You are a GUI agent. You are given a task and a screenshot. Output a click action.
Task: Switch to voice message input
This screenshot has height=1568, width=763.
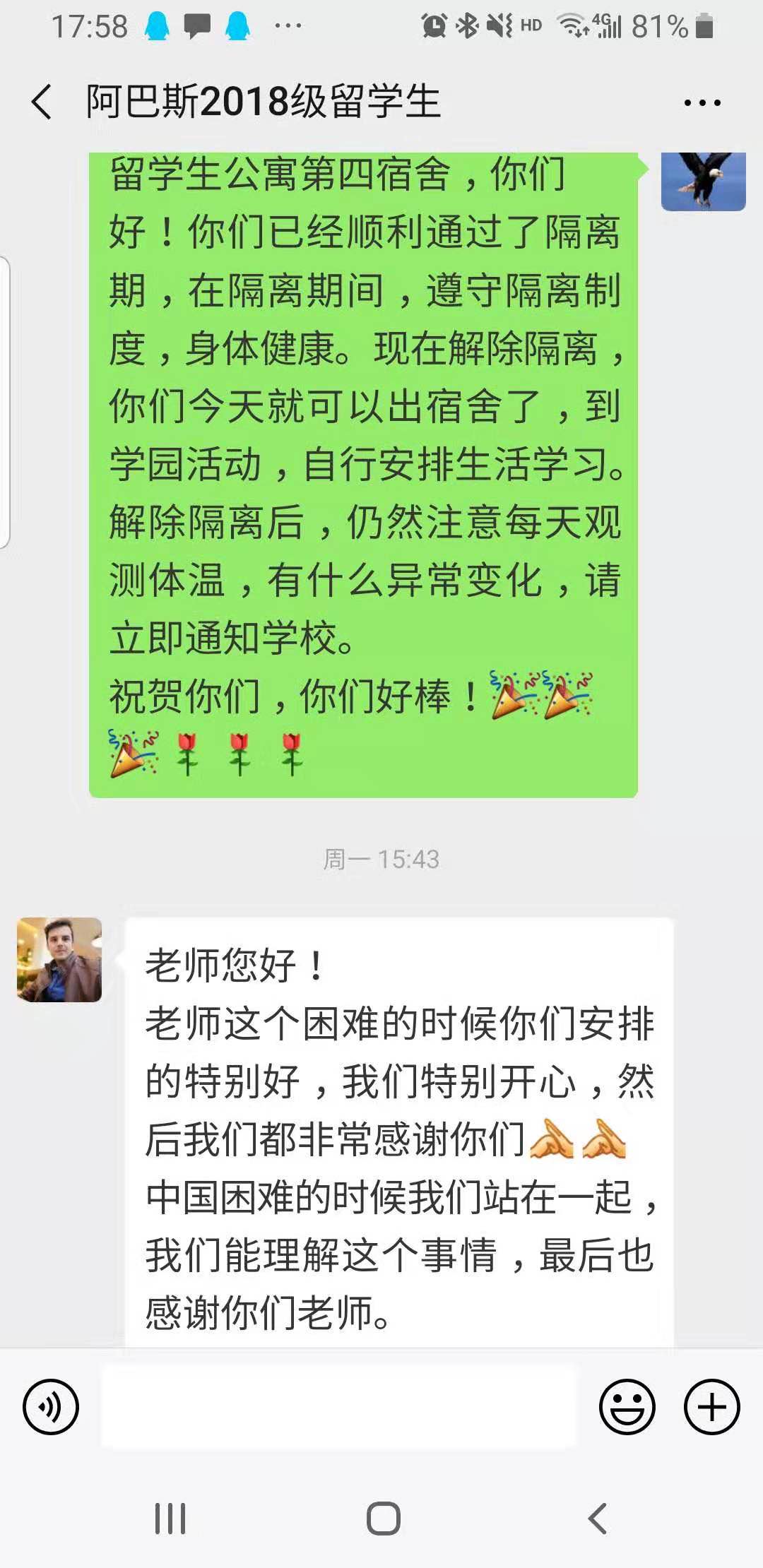[51, 1406]
